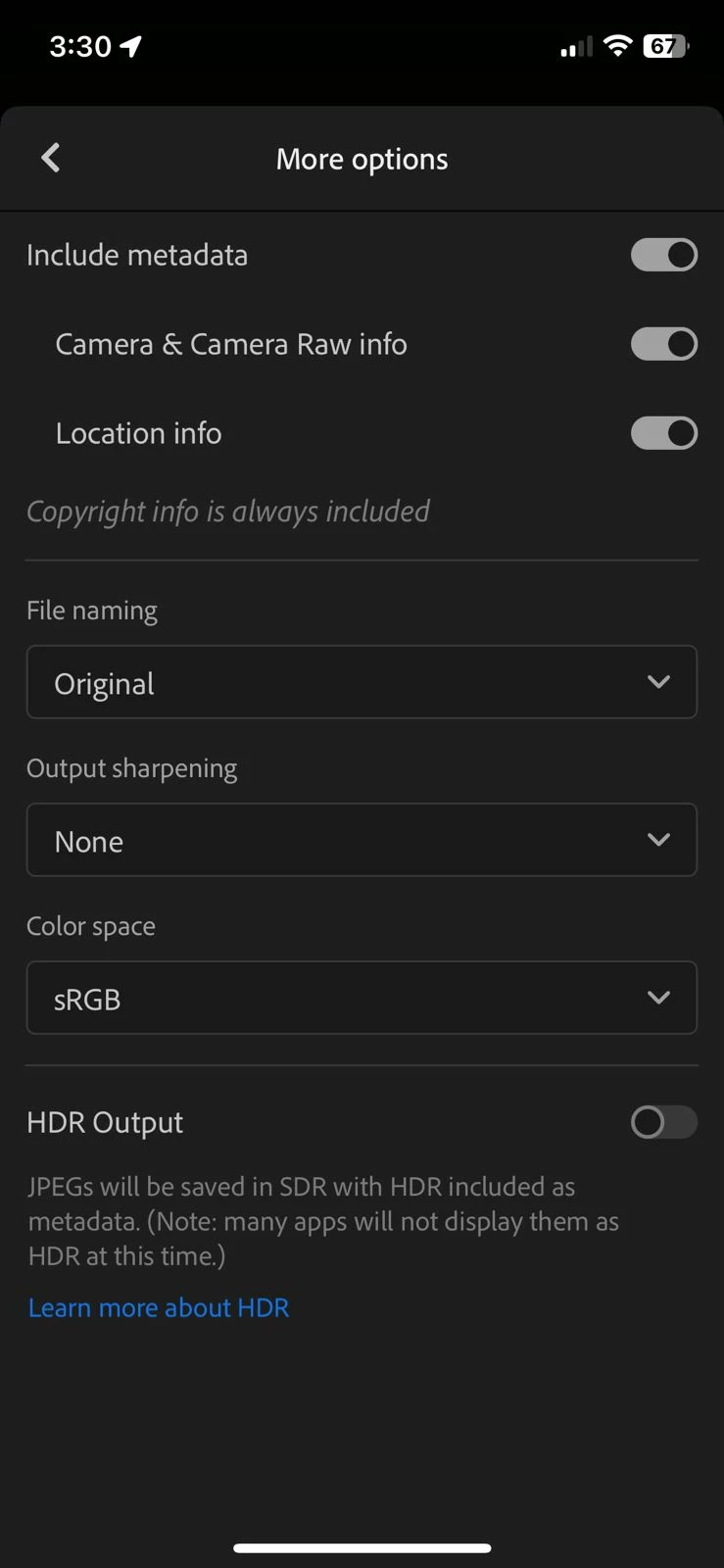Disable Camera & Camera Raw info
The width and height of the screenshot is (724, 1568).
tap(663, 344)
